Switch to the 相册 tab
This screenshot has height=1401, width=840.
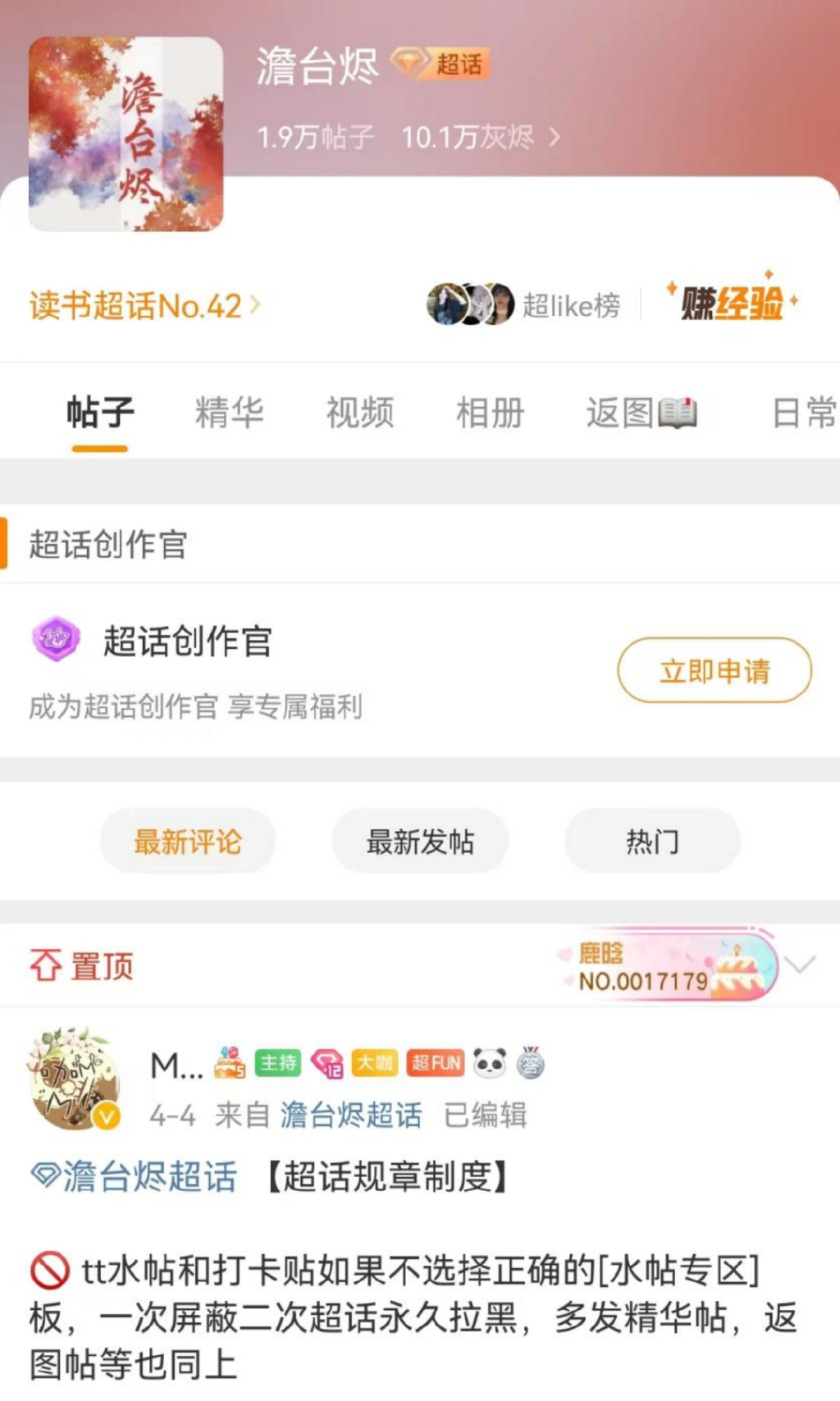tap(491, 413)
